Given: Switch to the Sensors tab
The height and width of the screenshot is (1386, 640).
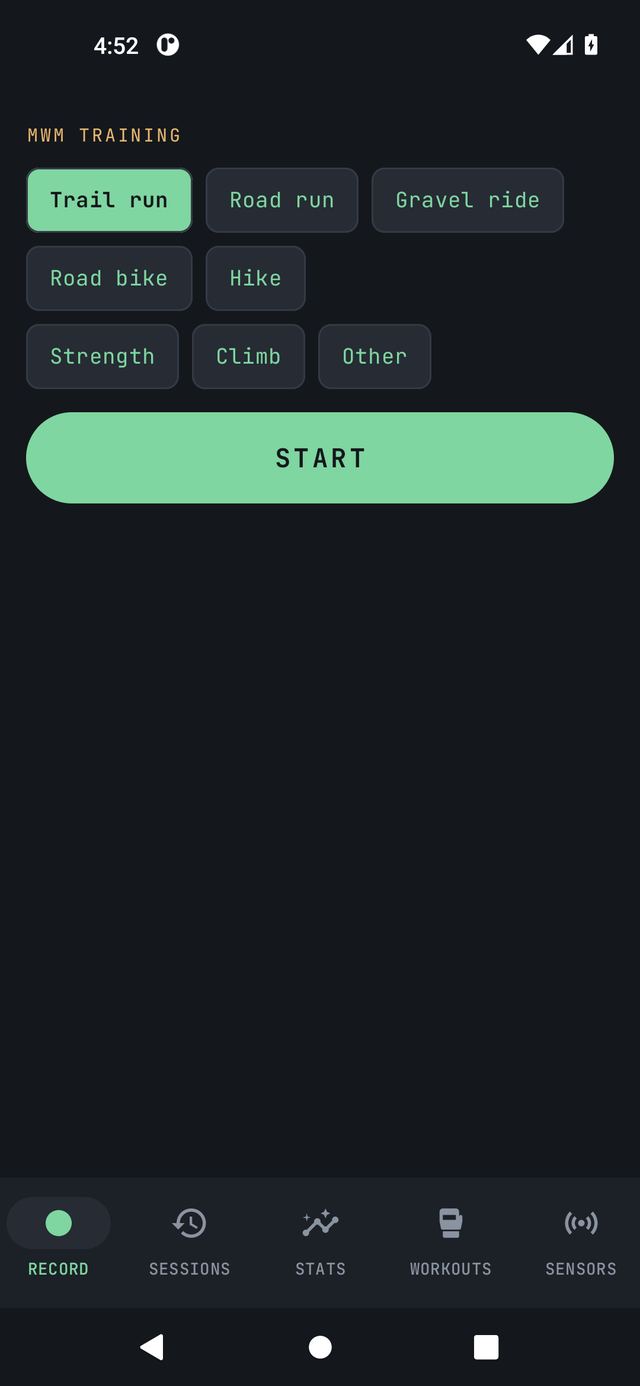Looking at the screenshot, I should [581, 1240].
